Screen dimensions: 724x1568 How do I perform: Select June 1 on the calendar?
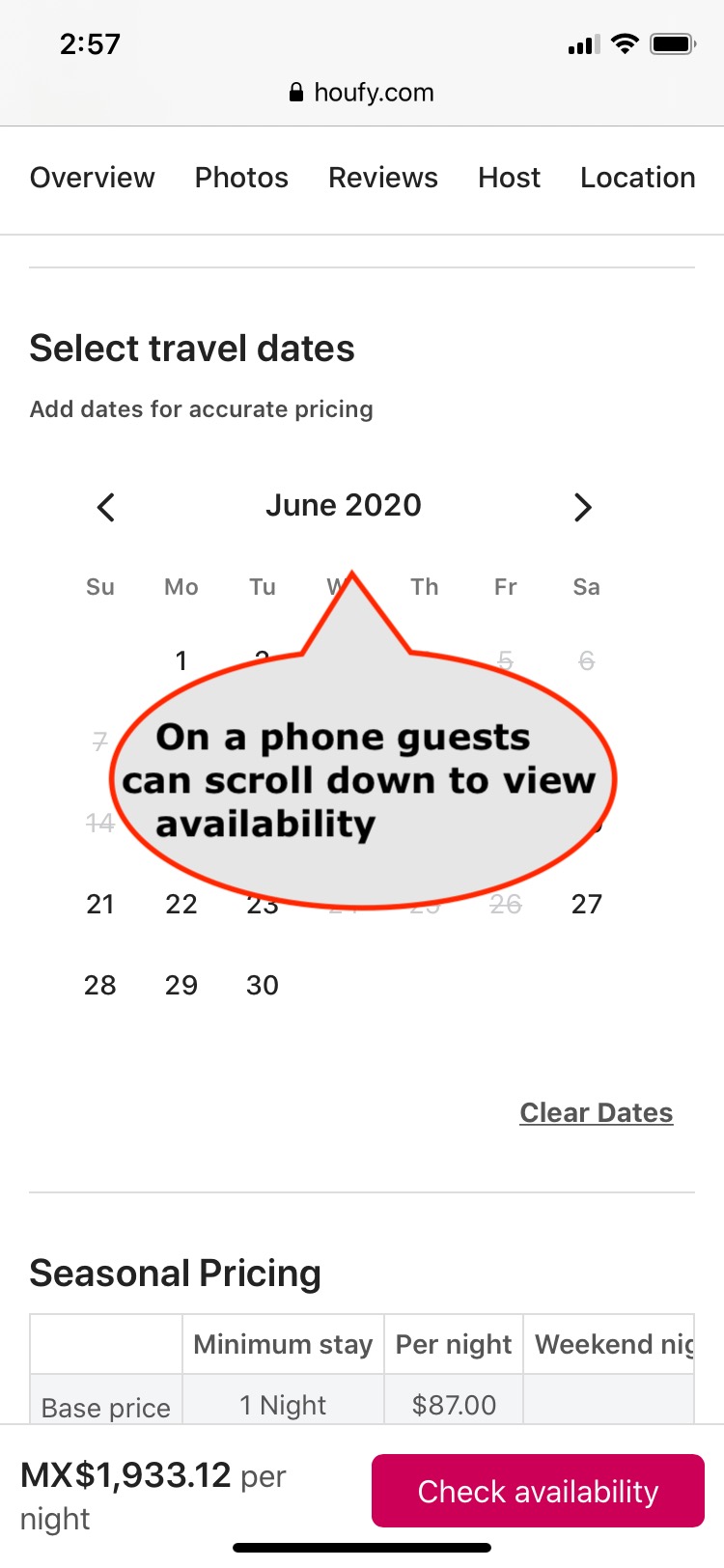click(x=181, y=661)
